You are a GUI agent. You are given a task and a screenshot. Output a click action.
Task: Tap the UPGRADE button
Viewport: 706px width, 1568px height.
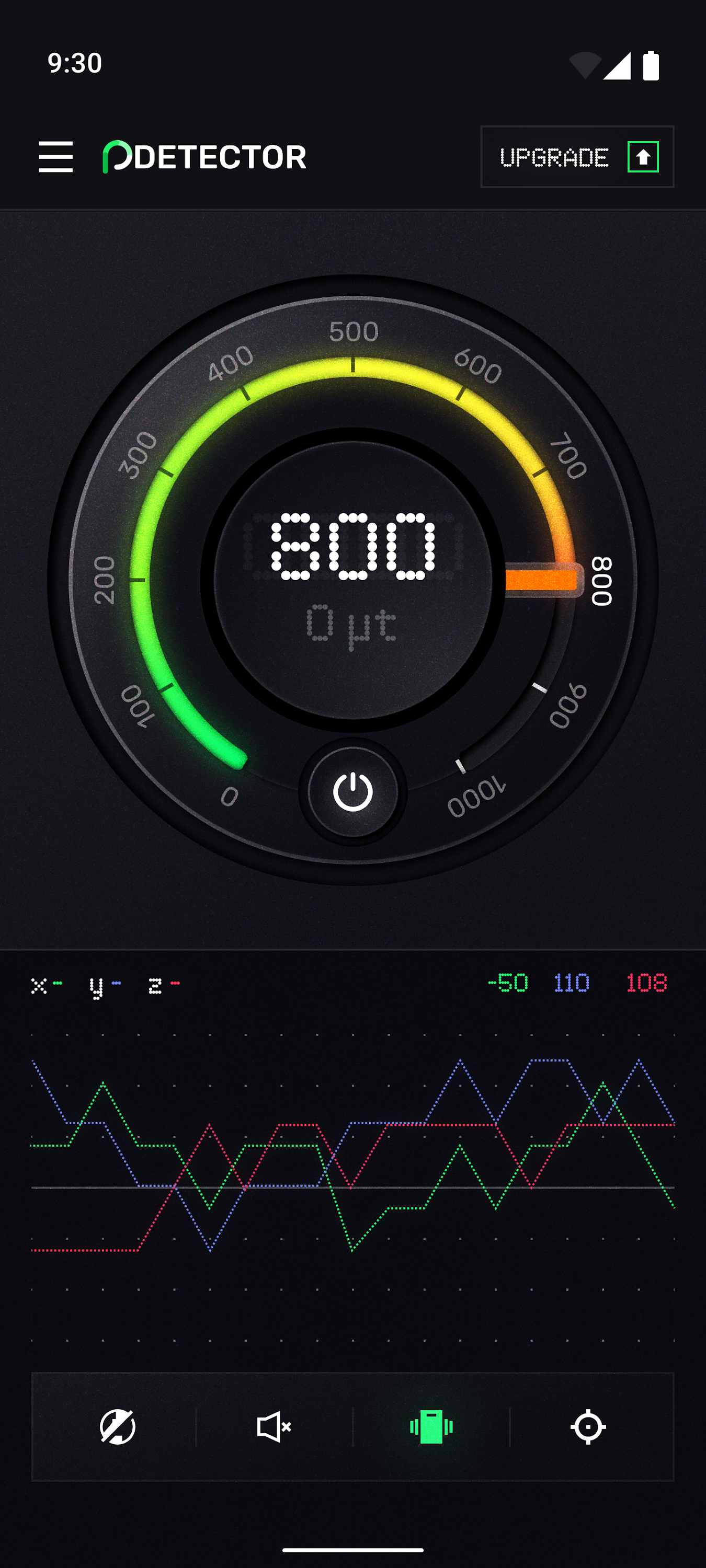click(577, 157)
